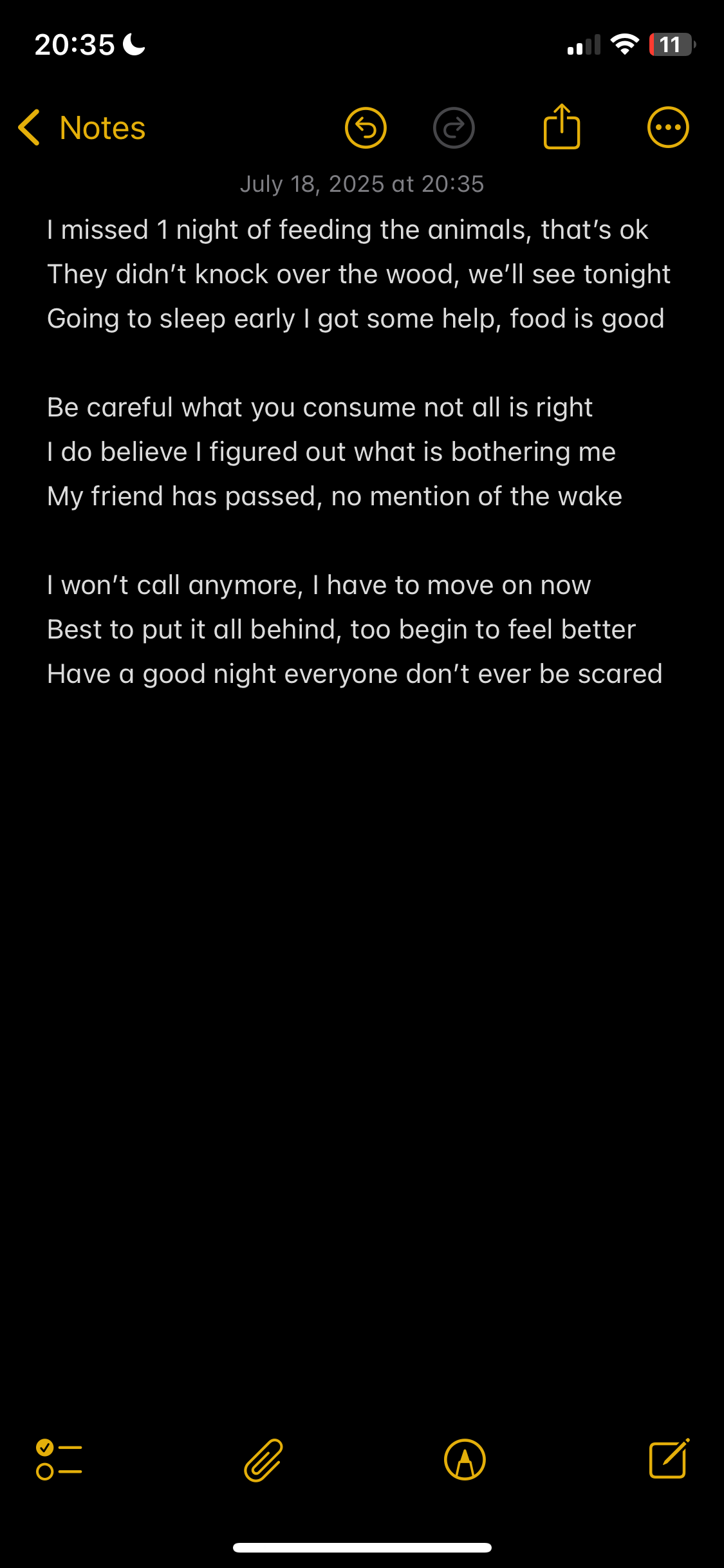Open the markup pen tool
The width and height of the screenshot is (724, 1568).
465,1459
